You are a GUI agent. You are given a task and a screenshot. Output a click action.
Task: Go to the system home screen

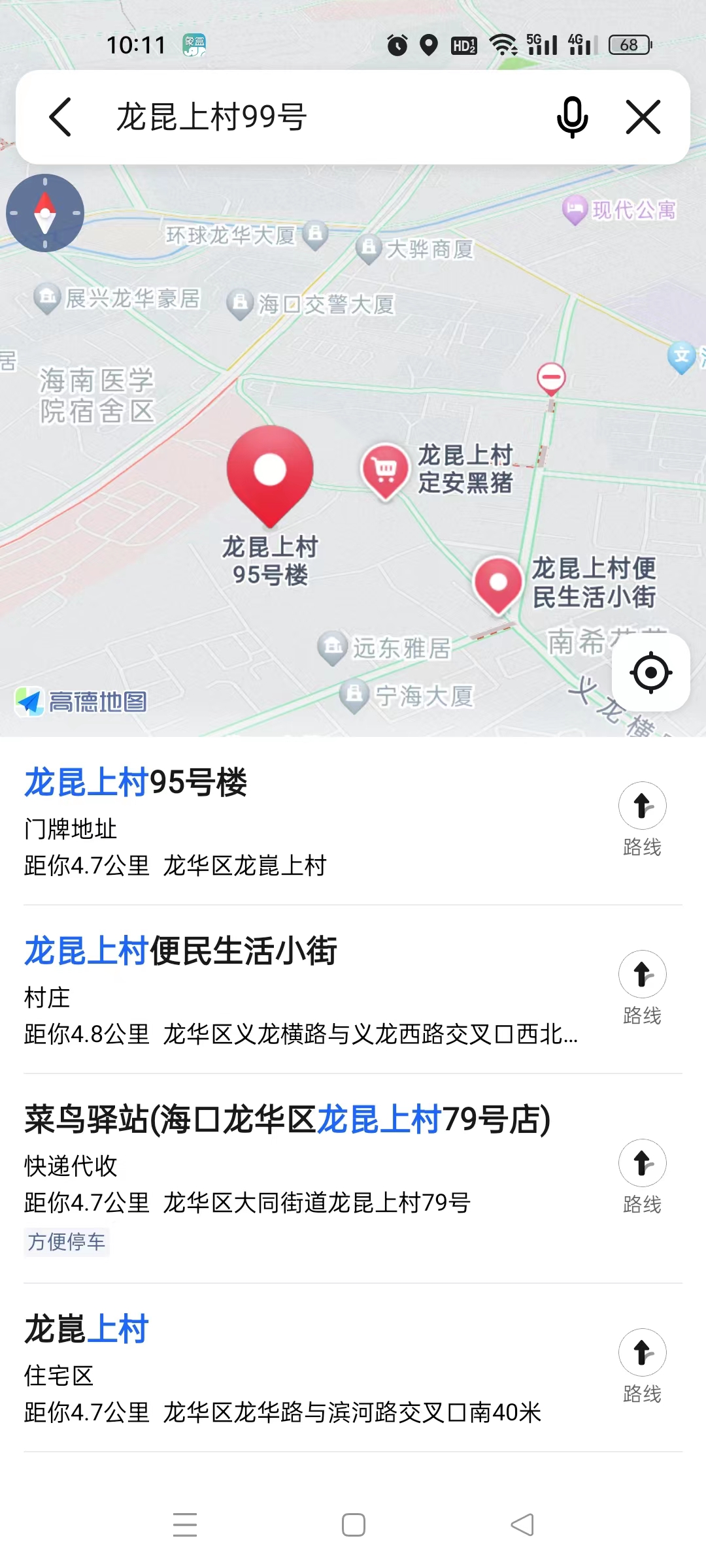coord(354,1526)
